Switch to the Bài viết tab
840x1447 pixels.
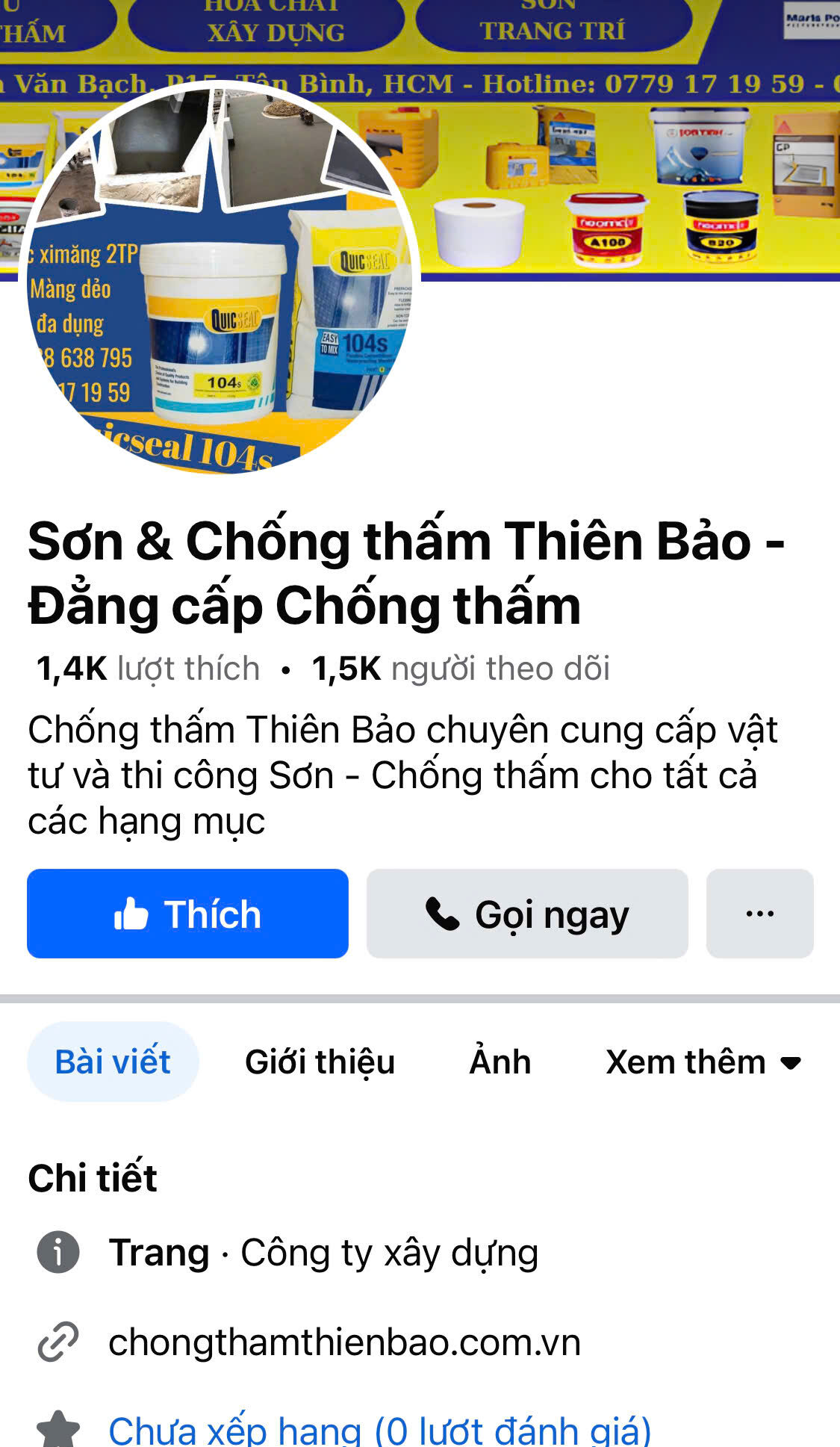[x=113, y=1062]
